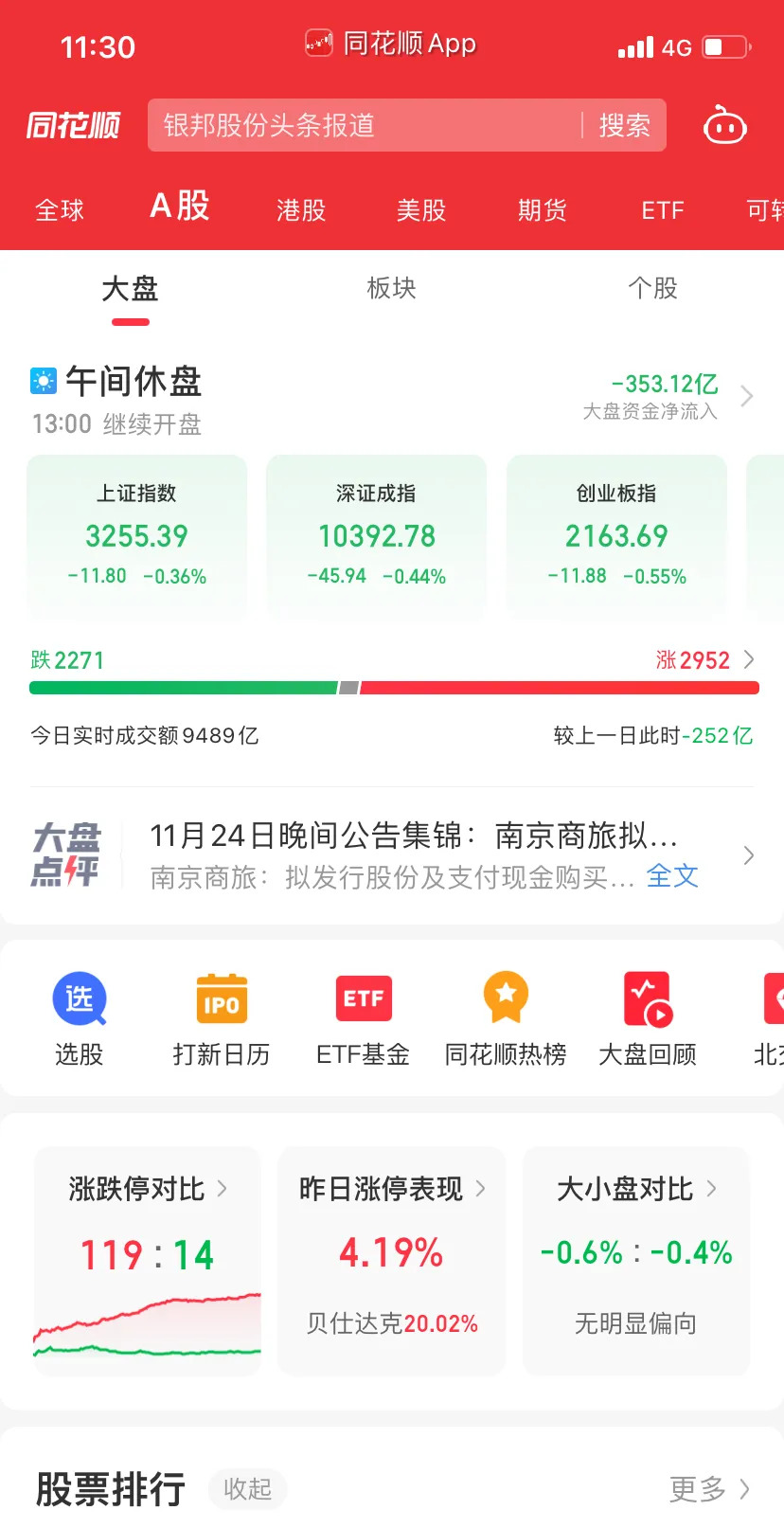Switch to the 板块 tab
Image resolution: width=784 pixels, height=1528 pixels.
389,289
